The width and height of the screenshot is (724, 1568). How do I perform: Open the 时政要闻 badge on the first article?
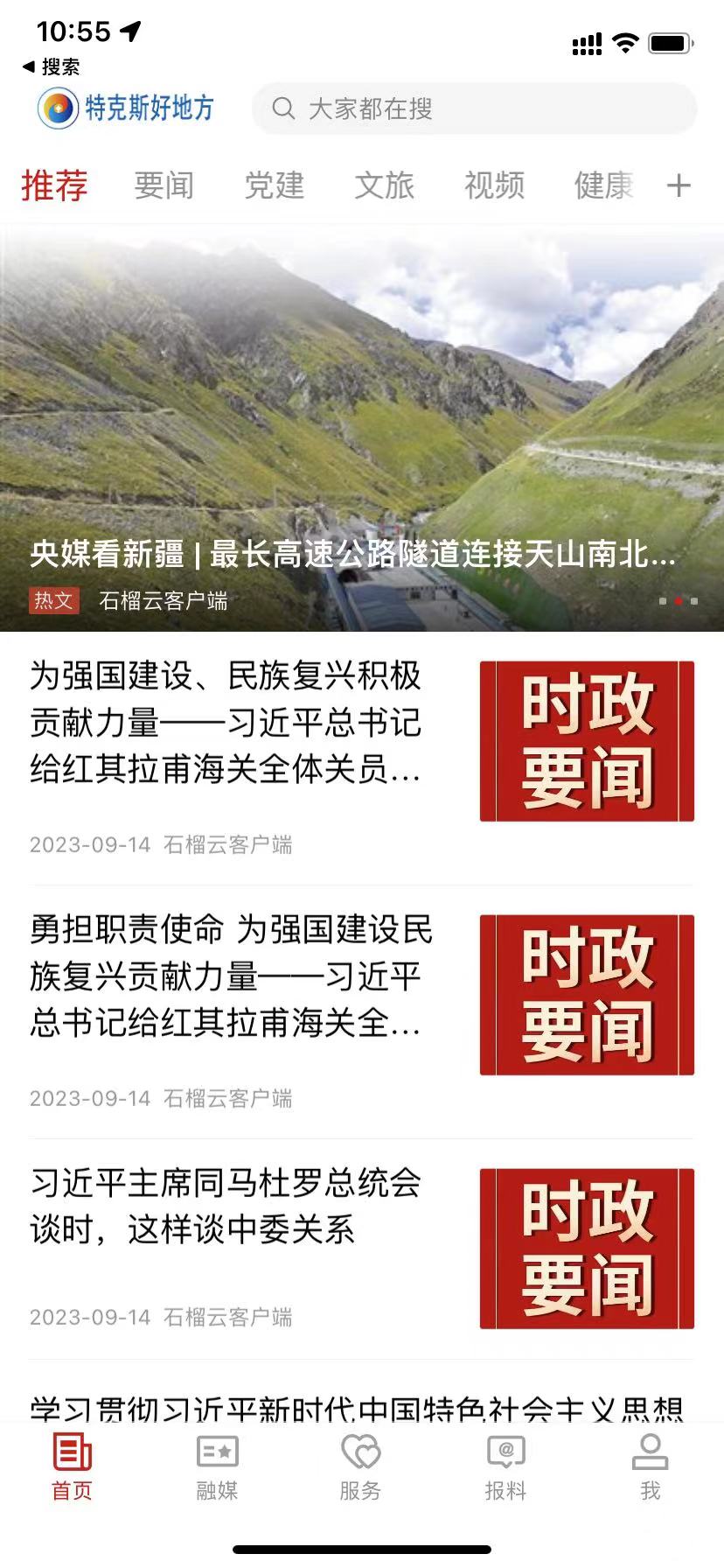[586, 741]
